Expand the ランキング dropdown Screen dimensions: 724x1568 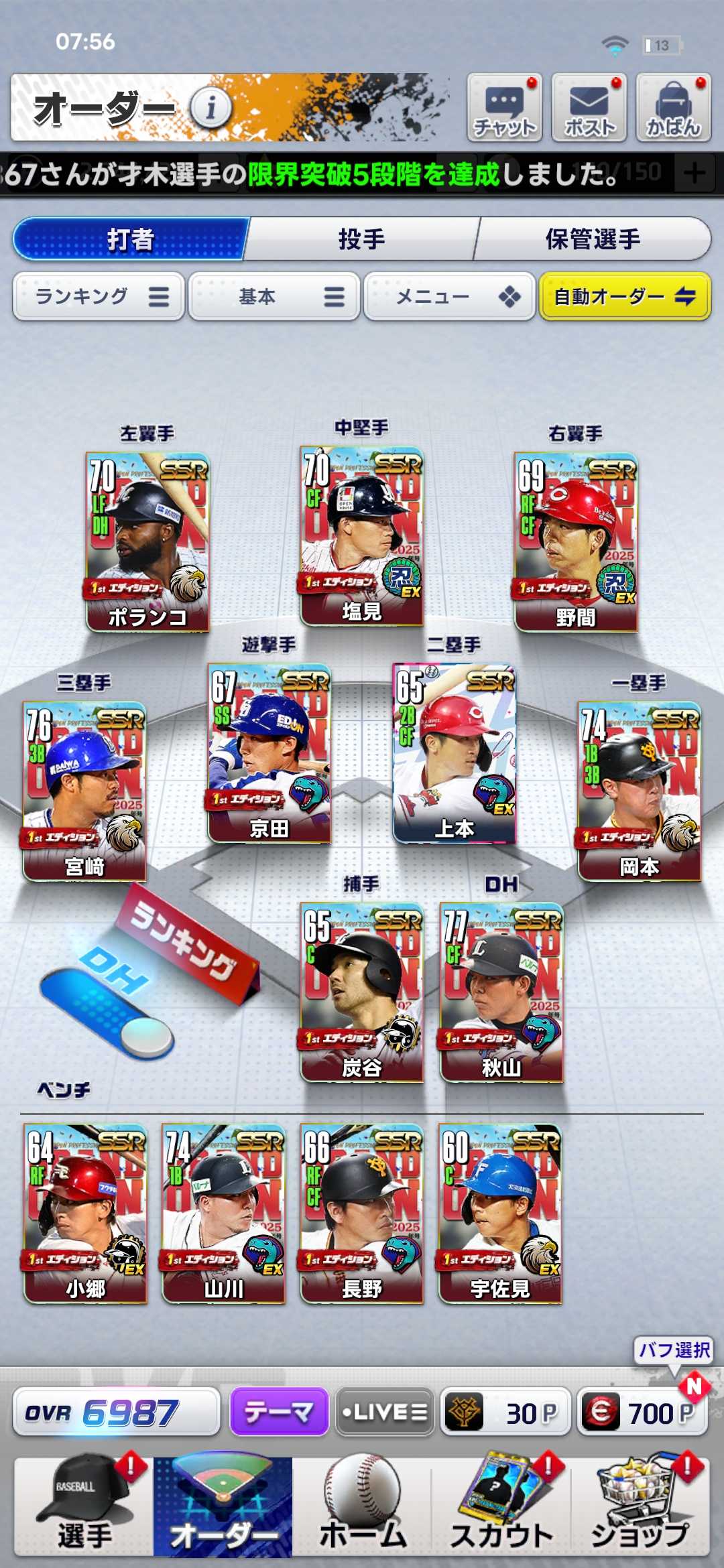click(x=99, y=296)
